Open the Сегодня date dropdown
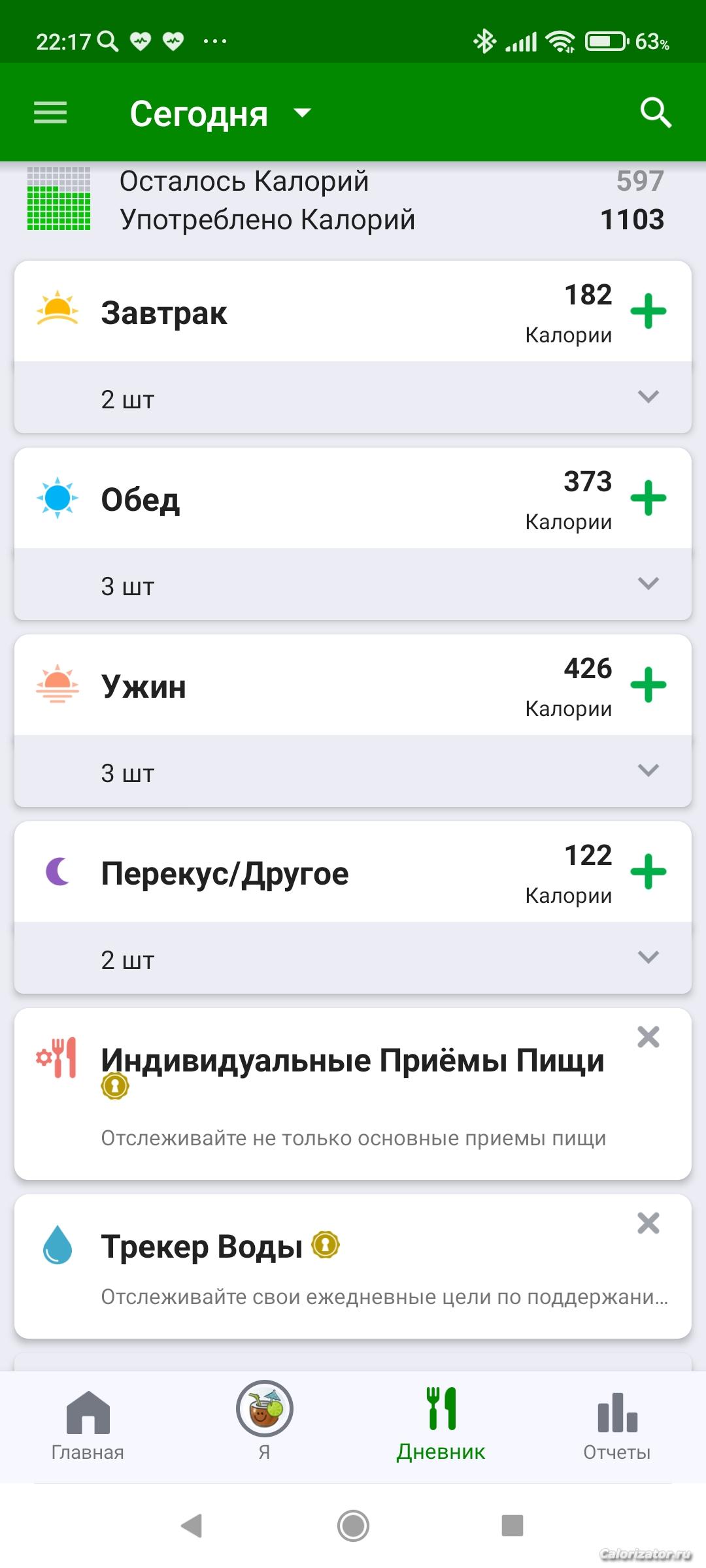Screen dimensions: 706x1568 coord(220,114)
